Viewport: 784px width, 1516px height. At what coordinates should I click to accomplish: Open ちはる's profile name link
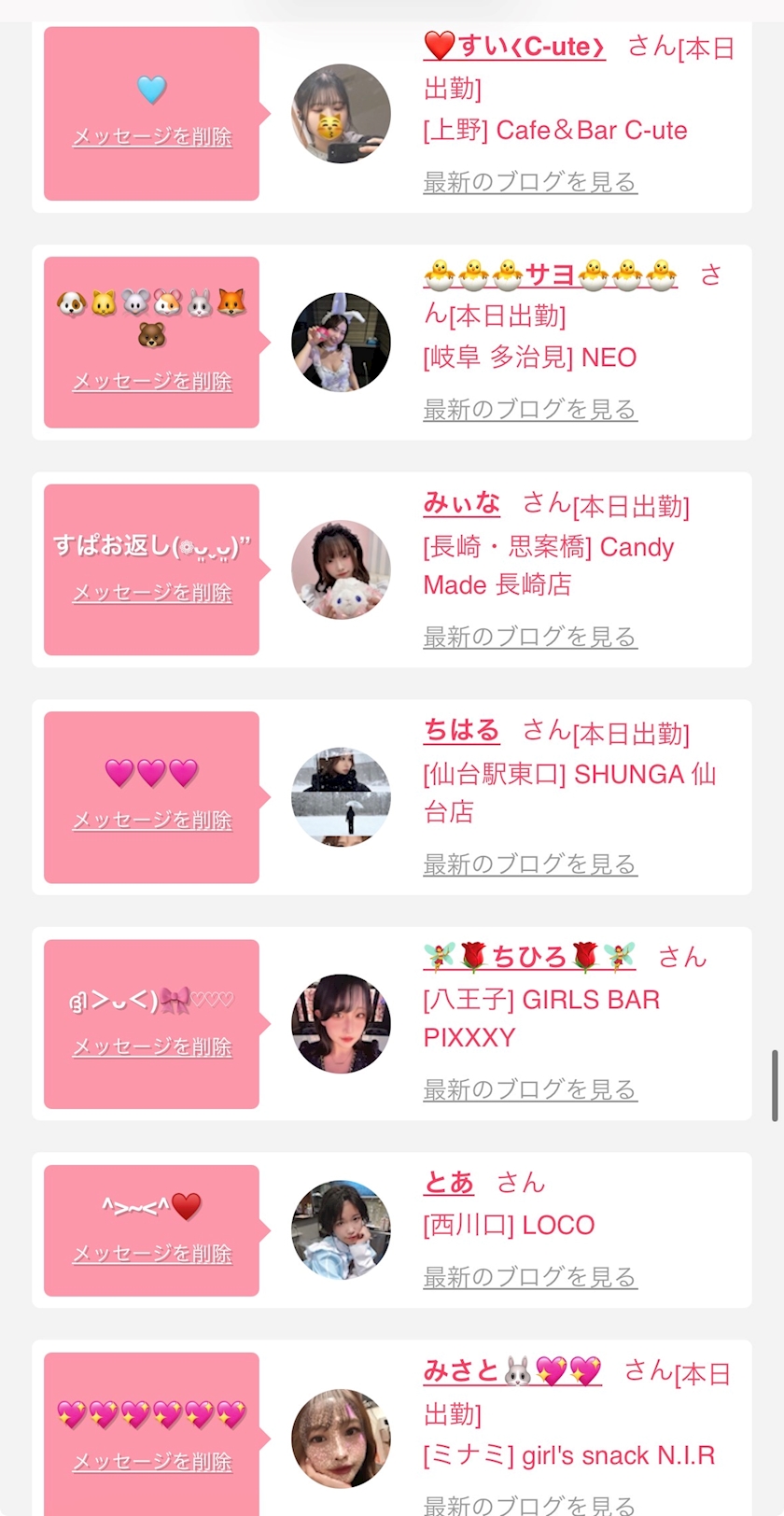pyautogui.click(x=461, y=730)
